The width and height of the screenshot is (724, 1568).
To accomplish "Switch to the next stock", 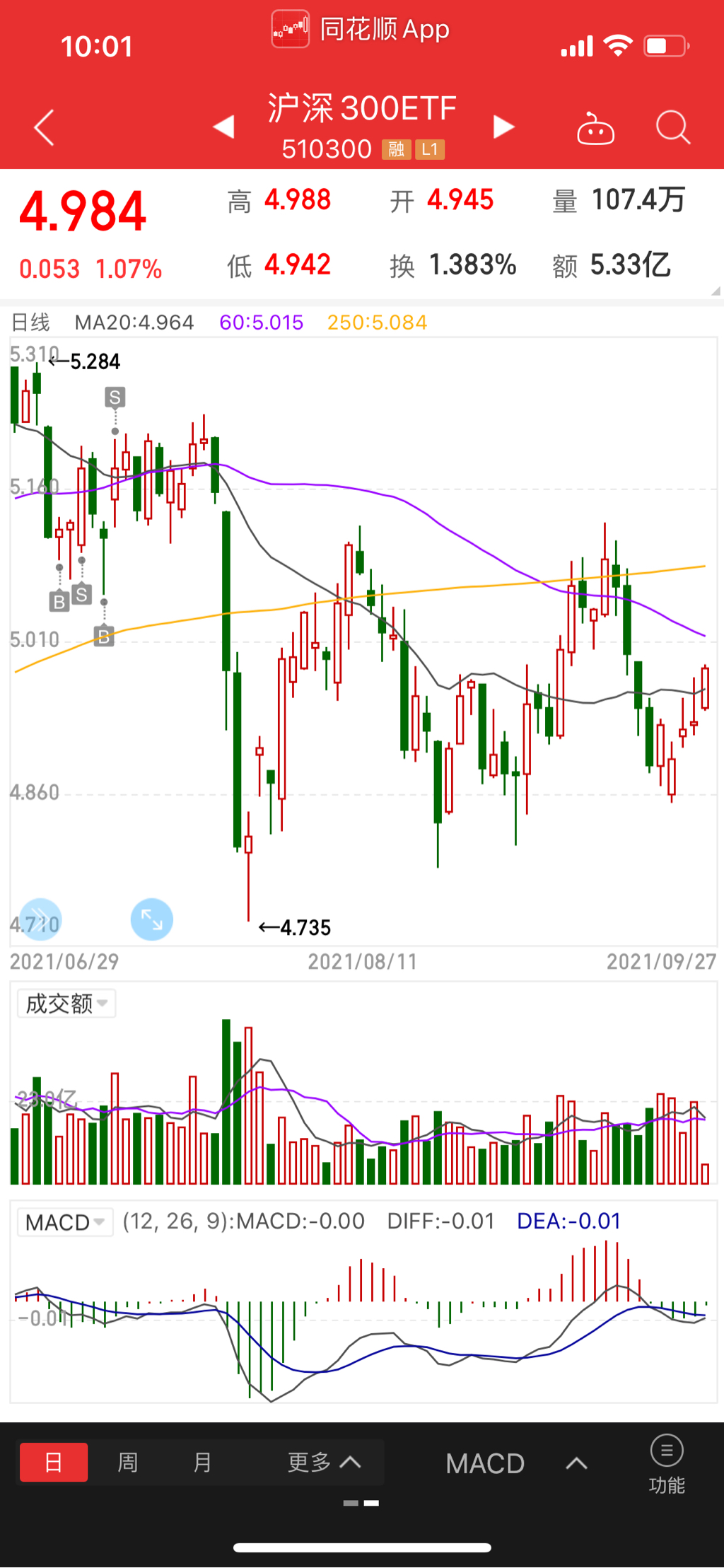I will point(503,127).
